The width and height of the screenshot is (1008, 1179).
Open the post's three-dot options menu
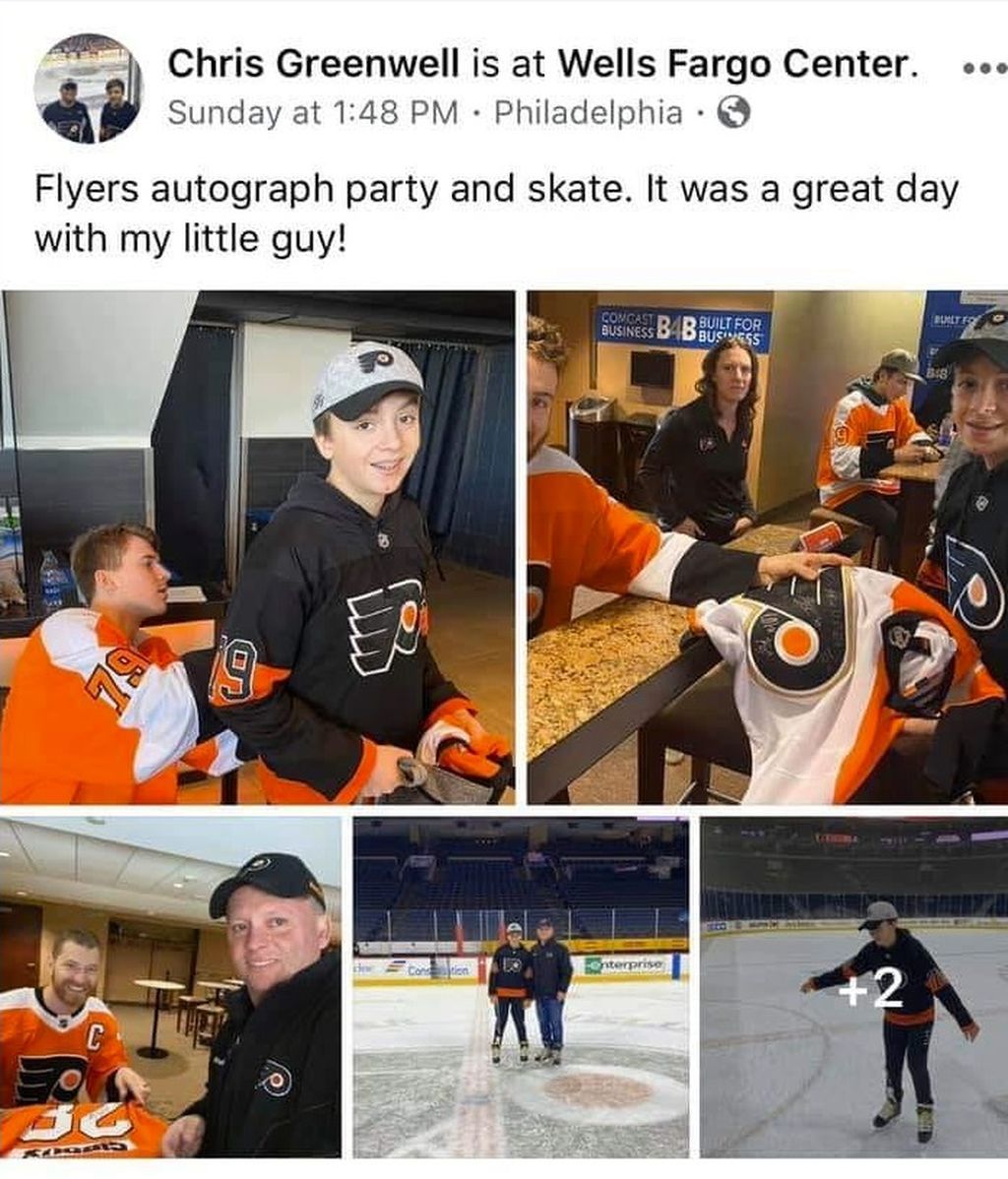click(982, 69)
